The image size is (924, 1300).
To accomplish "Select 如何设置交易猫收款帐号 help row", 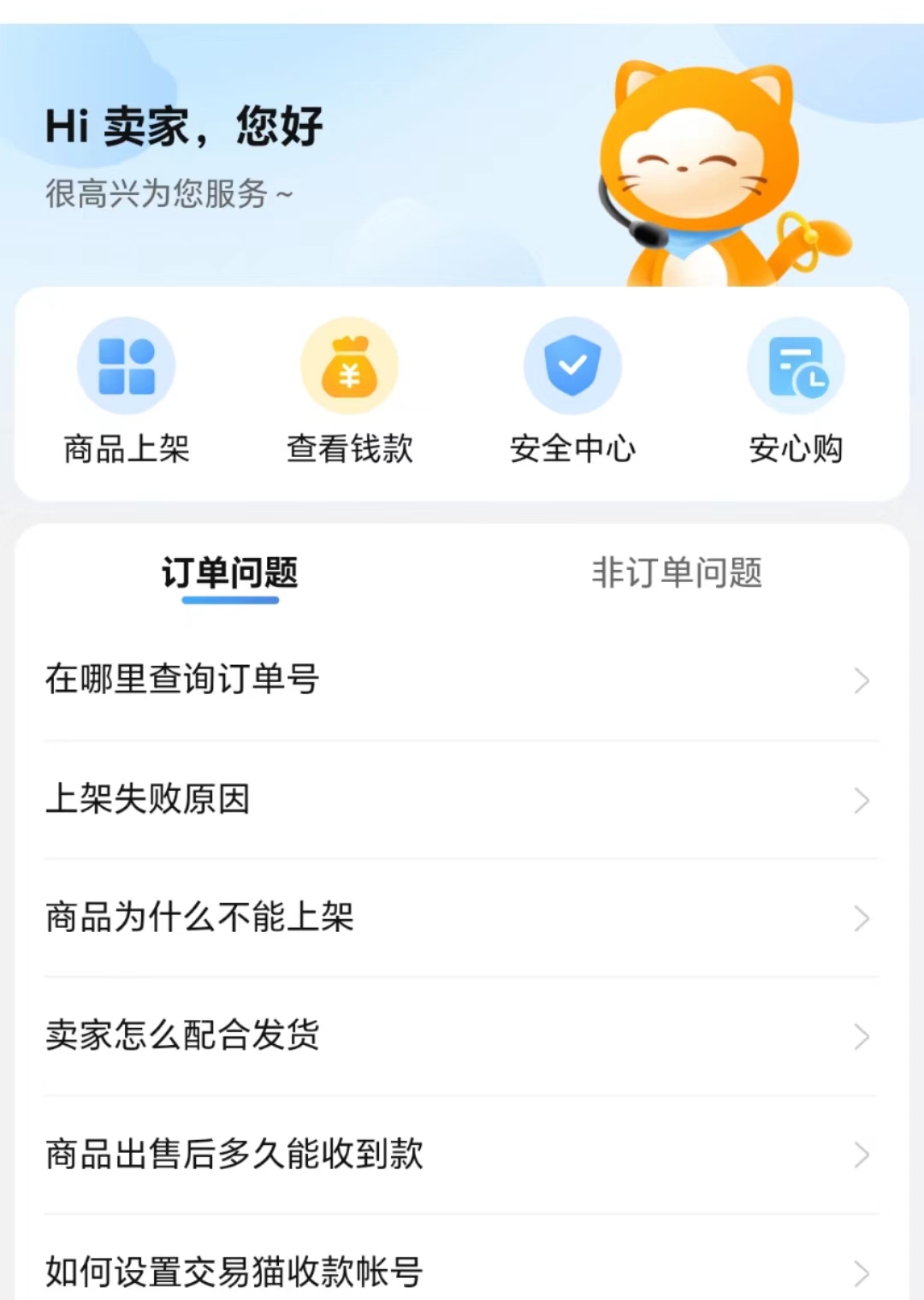I will coord(460,1272).
